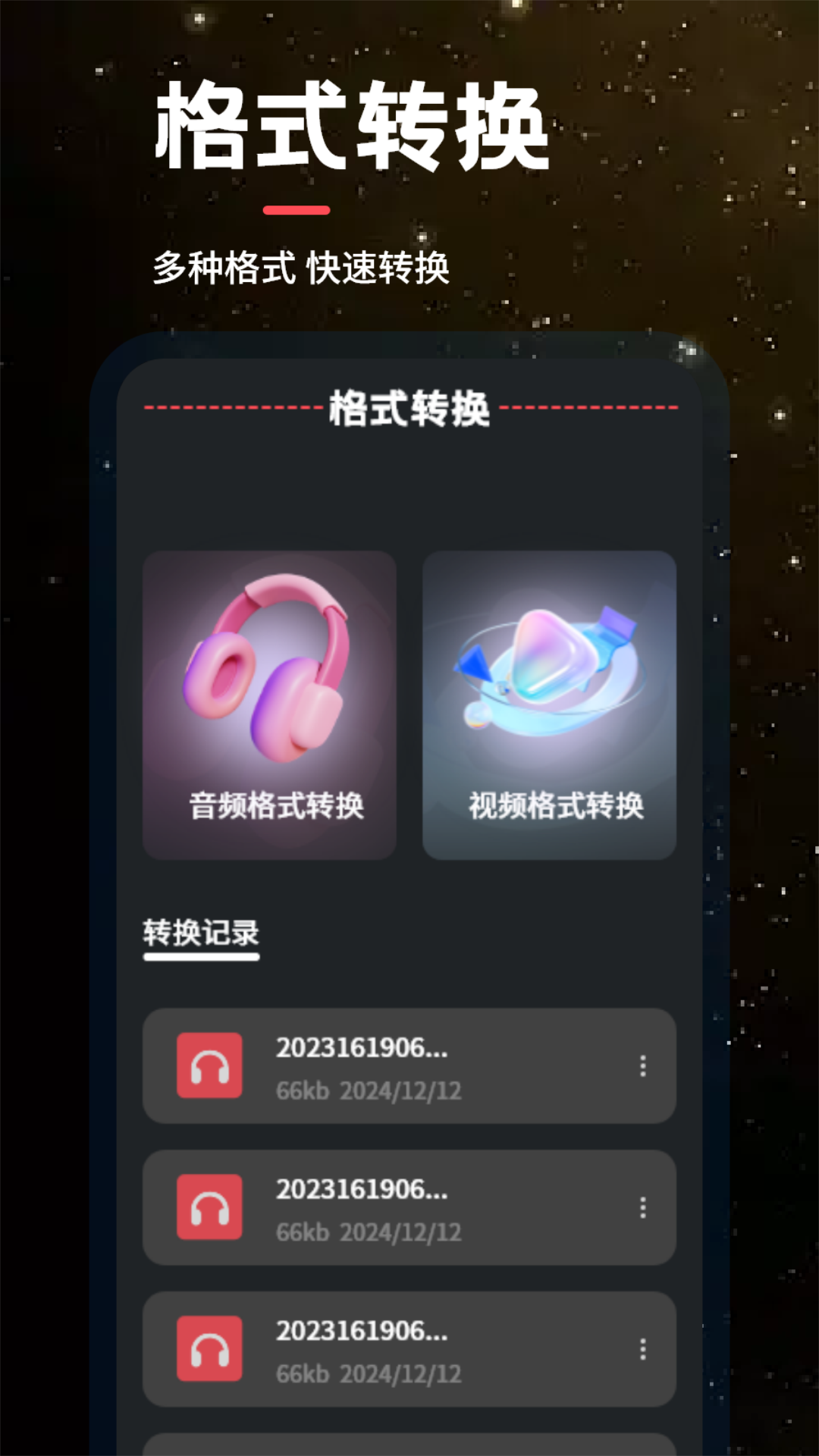The height and width of the screenshot is (1456, 819).
Task: Open the 音频格式转换 card
Action: click(x=269, y=704)
